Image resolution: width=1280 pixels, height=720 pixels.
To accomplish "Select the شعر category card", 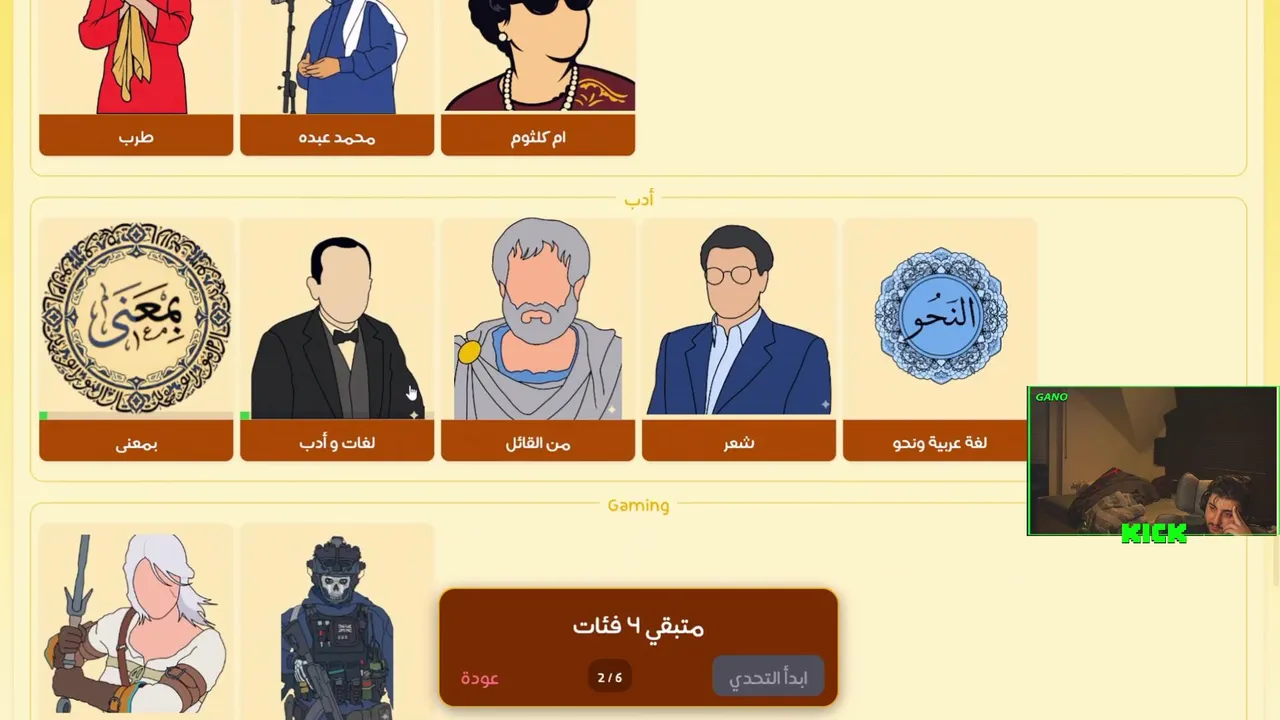I will coord(739,339).
